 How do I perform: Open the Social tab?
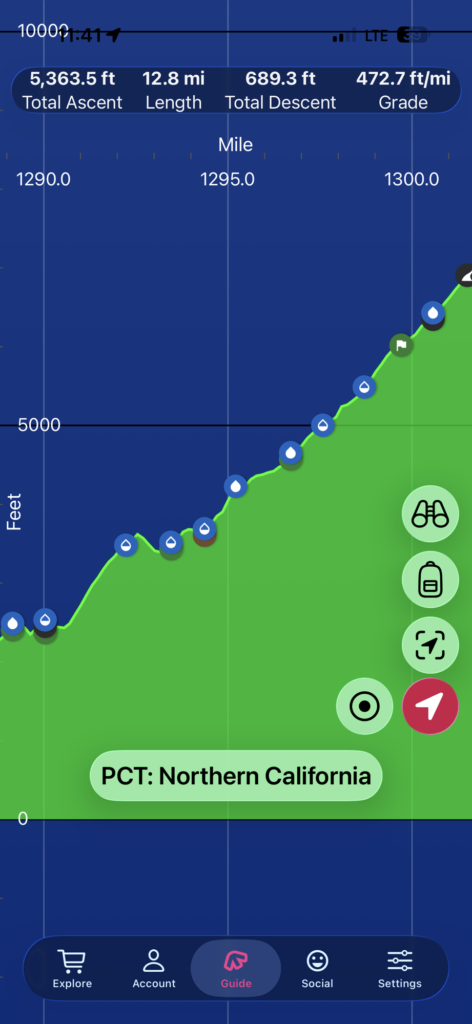[x=317, y=969]
